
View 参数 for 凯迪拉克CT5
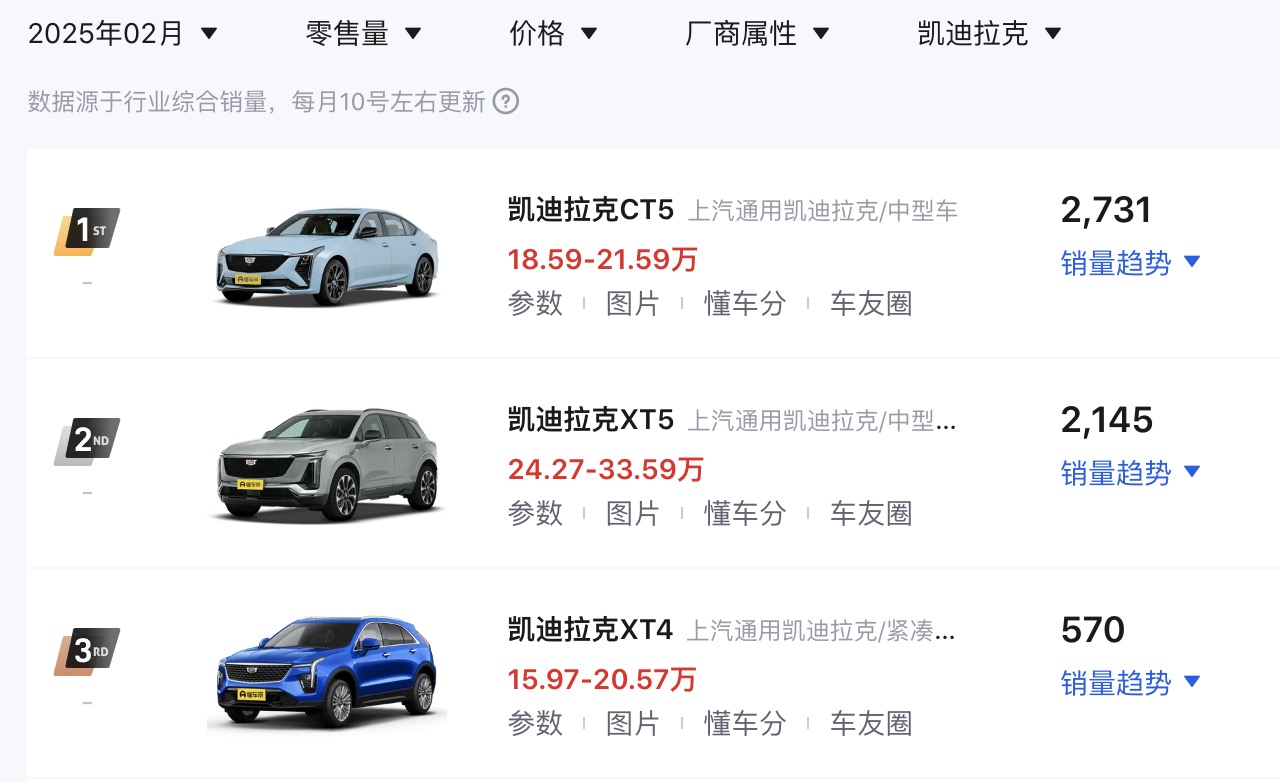click(535, 303)
